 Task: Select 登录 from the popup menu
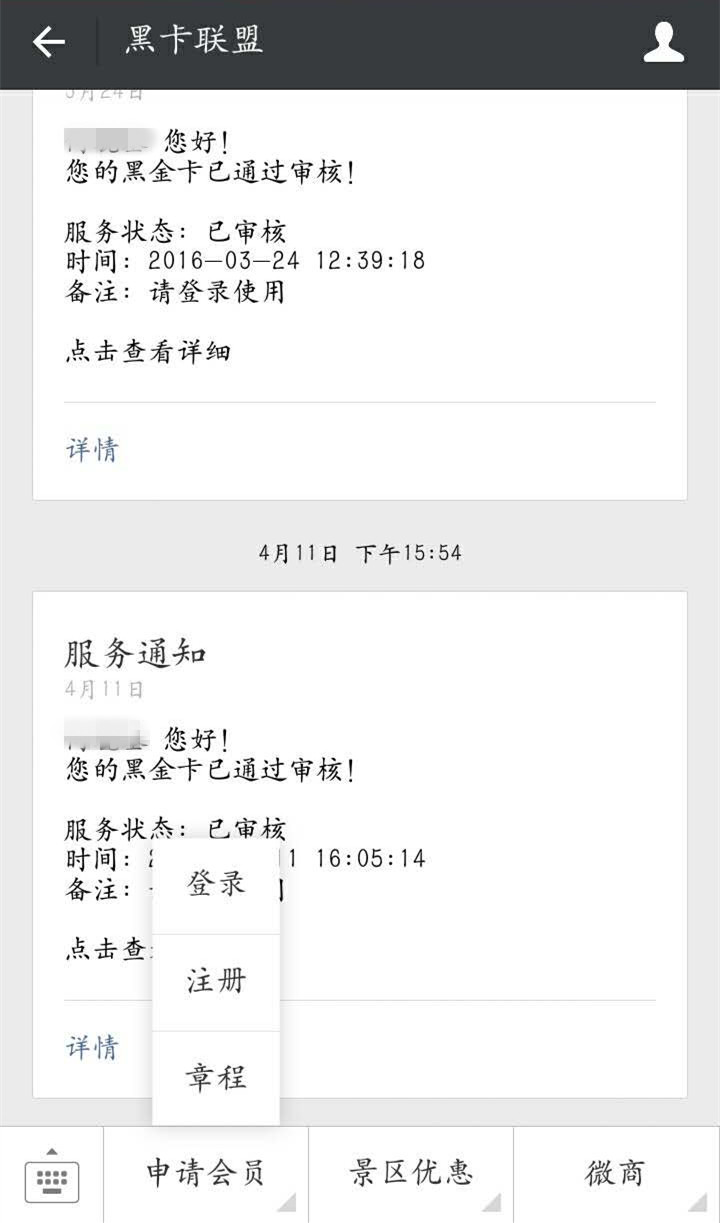coord(216,884)
